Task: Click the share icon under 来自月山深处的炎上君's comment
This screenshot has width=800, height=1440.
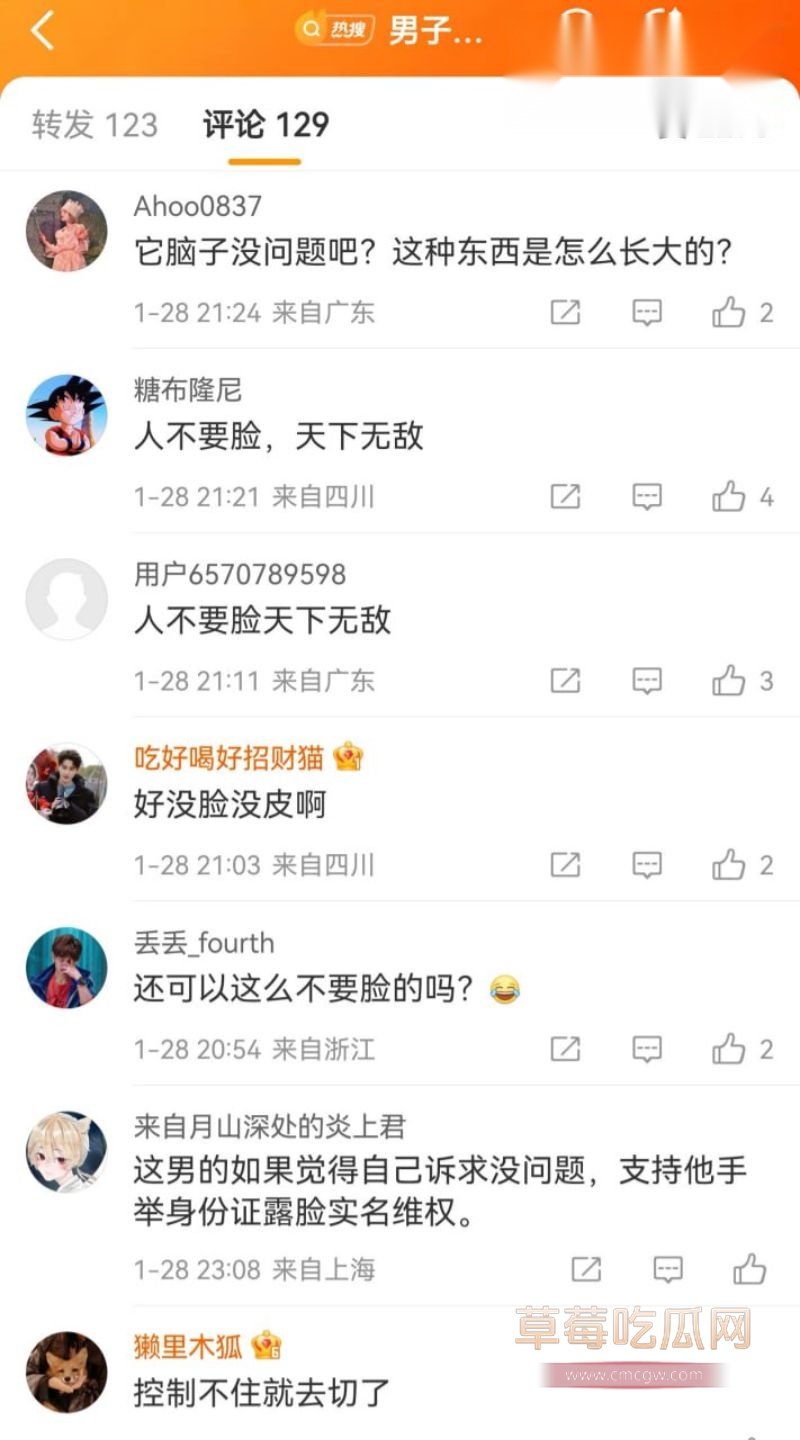Action: [x=587, y=1269]
